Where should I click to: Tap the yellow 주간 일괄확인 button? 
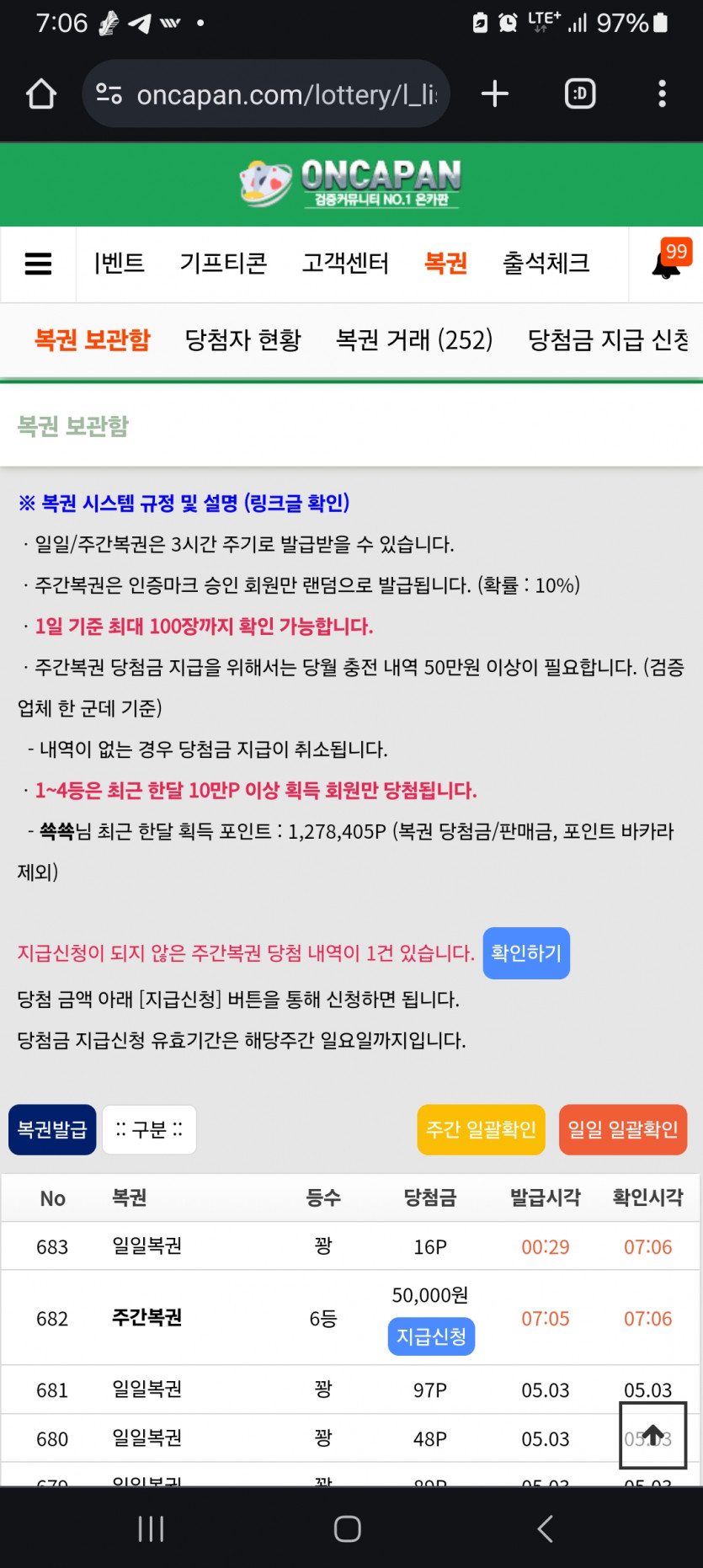pyautogui.click(x=481, y=1130)
